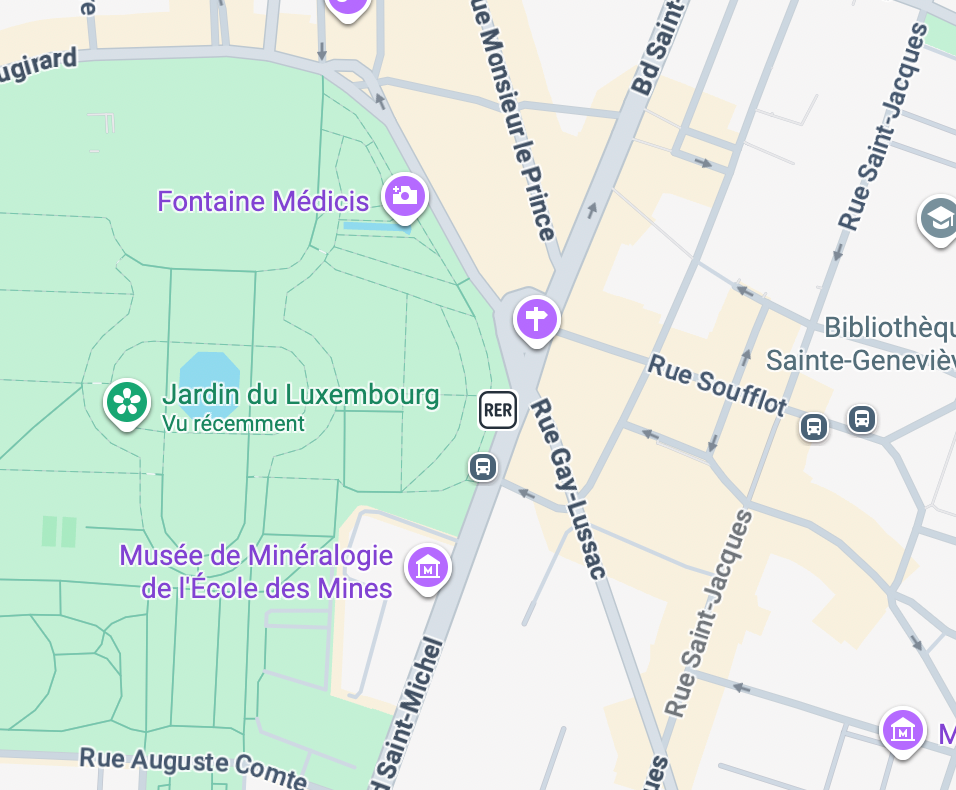
Task: Open Musée de Minéralogie museum marker
Action: pos(427,568)
